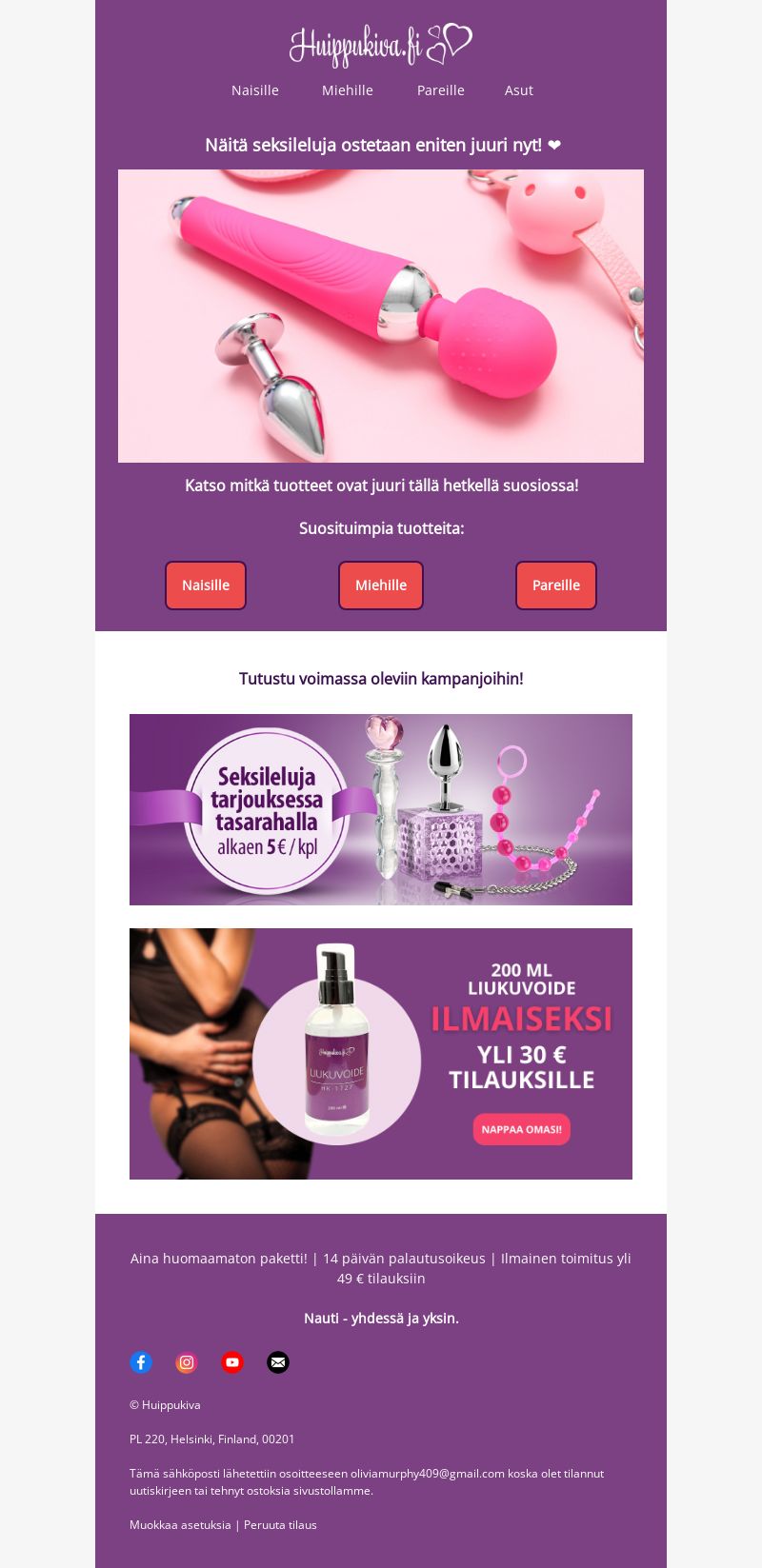762x1568 pixels.
Task: Open the YouTube channel
Action: point(232,1362)
